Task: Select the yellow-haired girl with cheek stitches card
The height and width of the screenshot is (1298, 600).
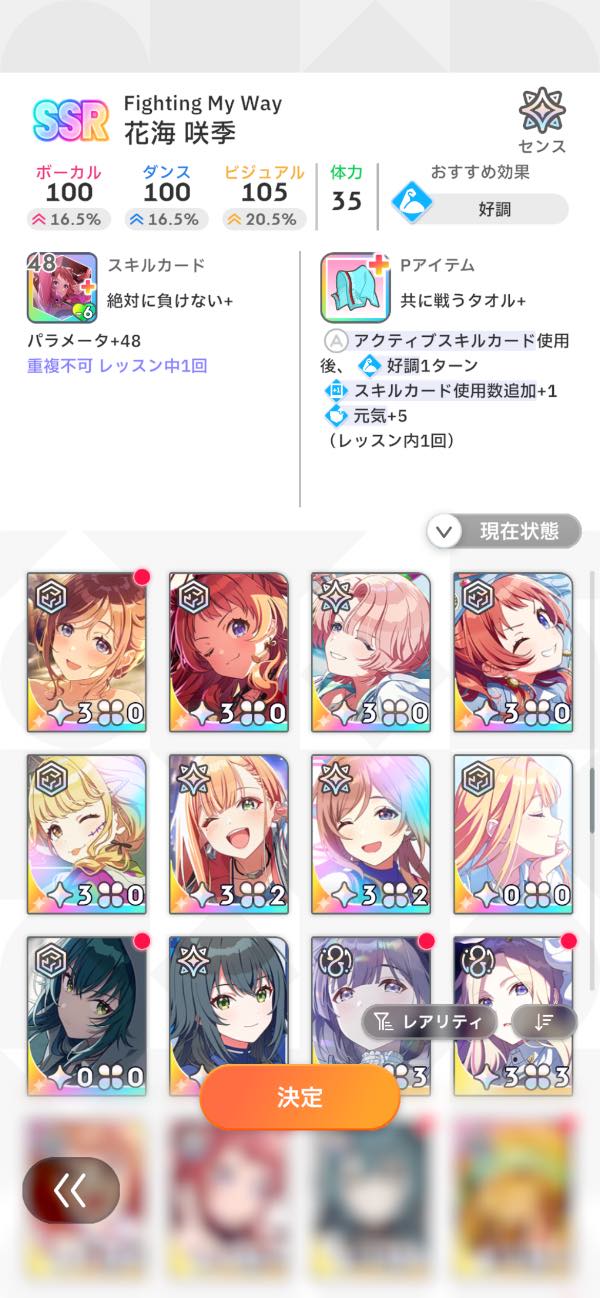Action: (x=87, y=834)
